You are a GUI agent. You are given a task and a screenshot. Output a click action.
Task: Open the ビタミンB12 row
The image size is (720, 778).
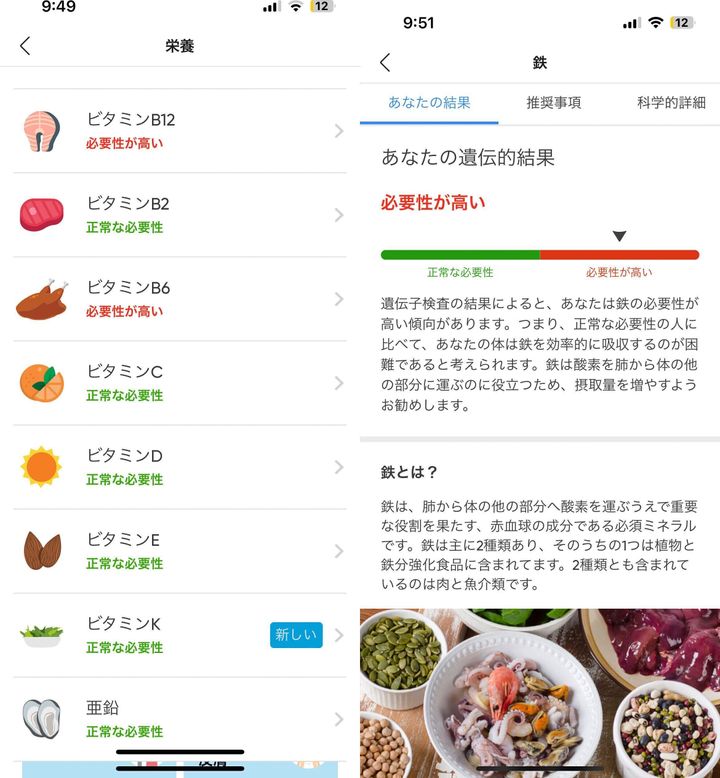180,131
